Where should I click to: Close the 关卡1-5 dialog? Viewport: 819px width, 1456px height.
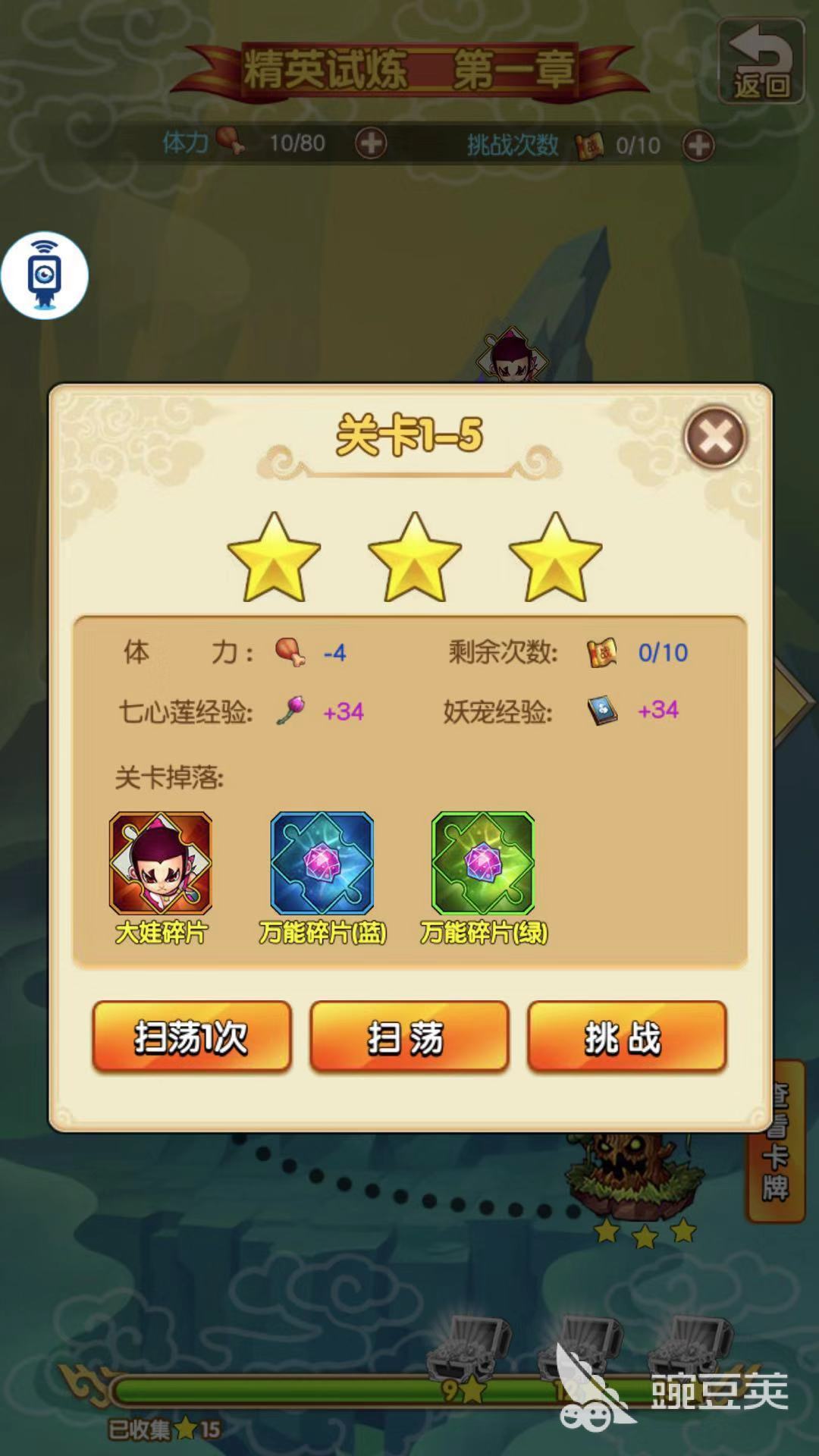point(714,437)
